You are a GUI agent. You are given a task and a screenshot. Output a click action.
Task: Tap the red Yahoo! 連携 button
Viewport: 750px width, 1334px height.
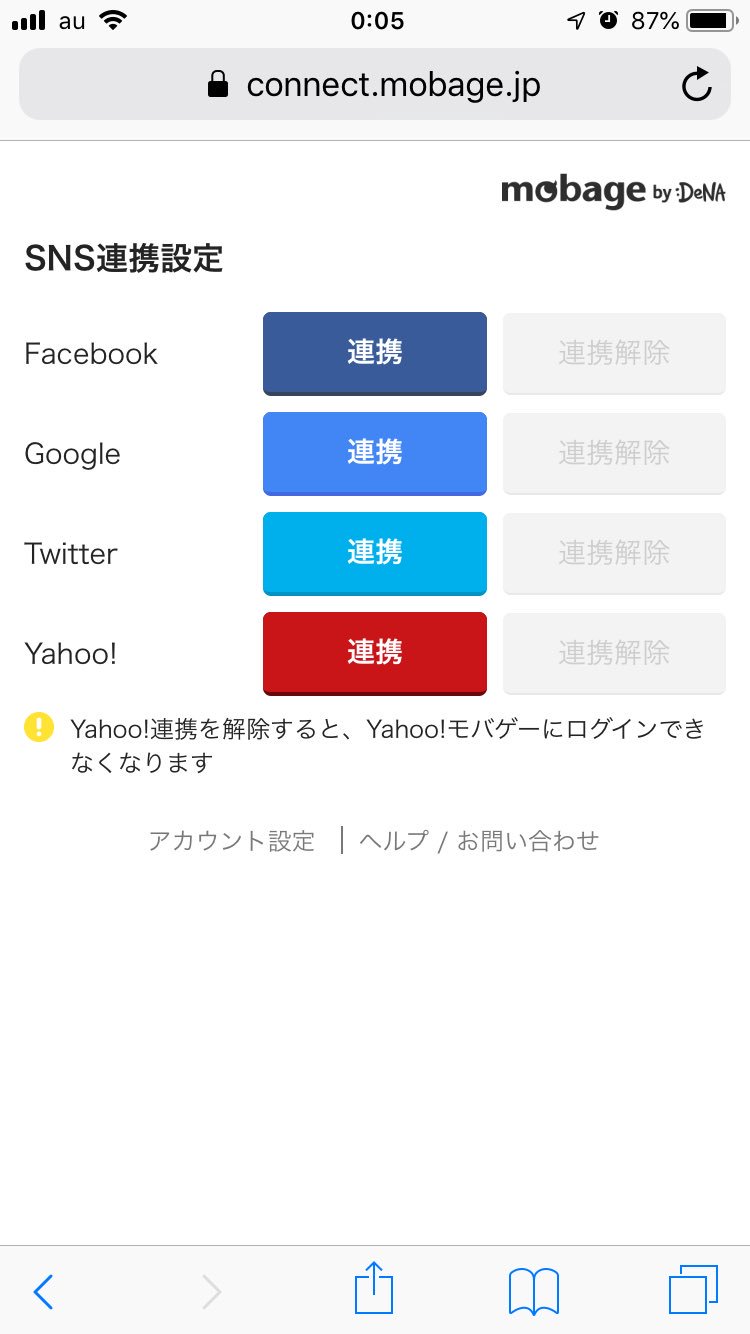coord(375,653)
